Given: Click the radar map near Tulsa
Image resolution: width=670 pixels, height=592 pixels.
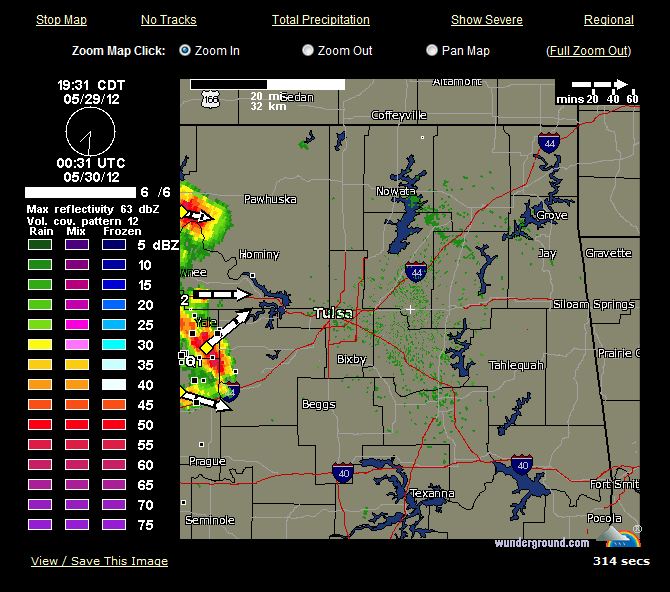Looking at the screenshot, I should (x=333, y=314).
